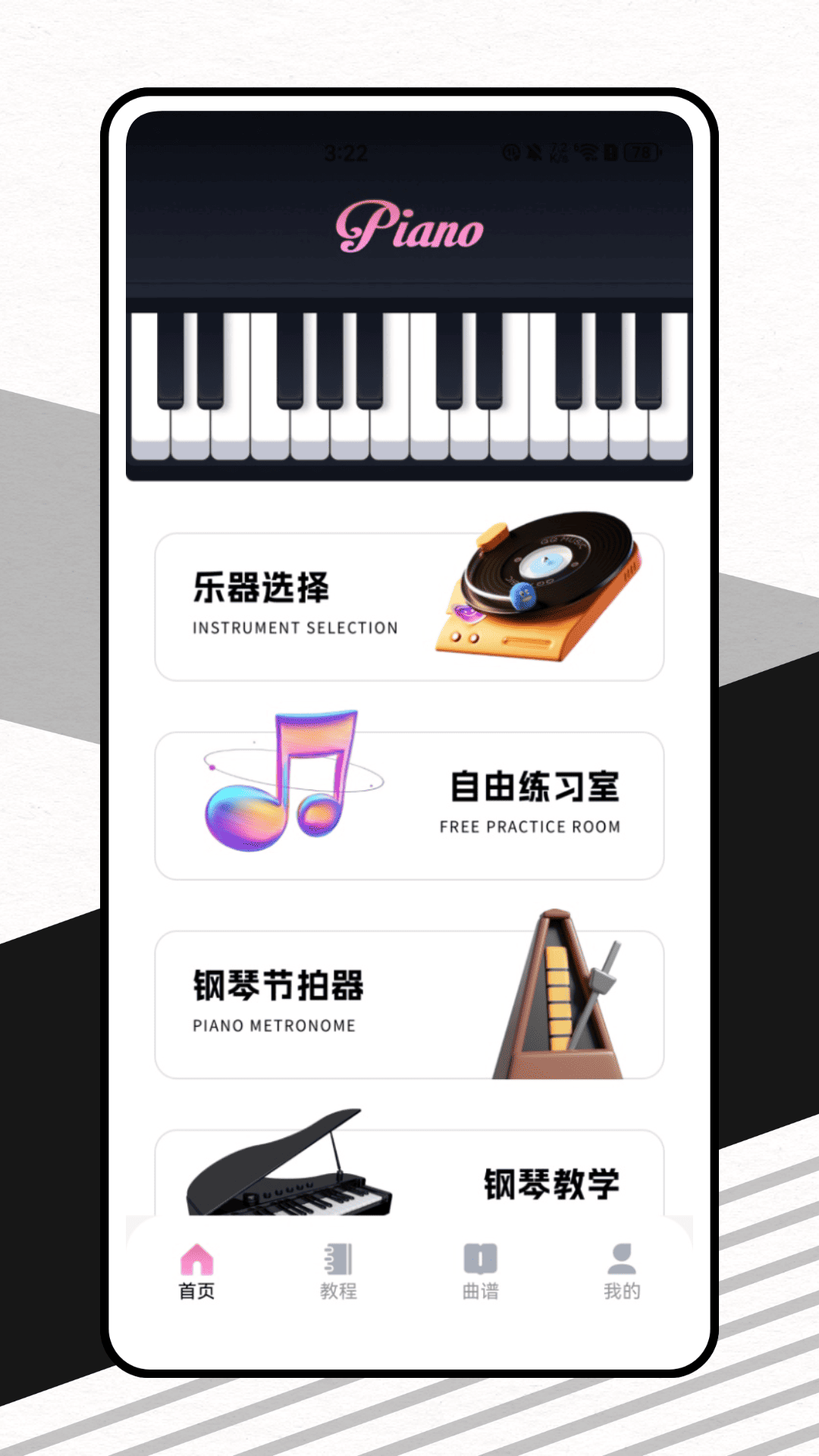Select the metronome illustration
Viewport: 819px width, 1456px height.
561,993
